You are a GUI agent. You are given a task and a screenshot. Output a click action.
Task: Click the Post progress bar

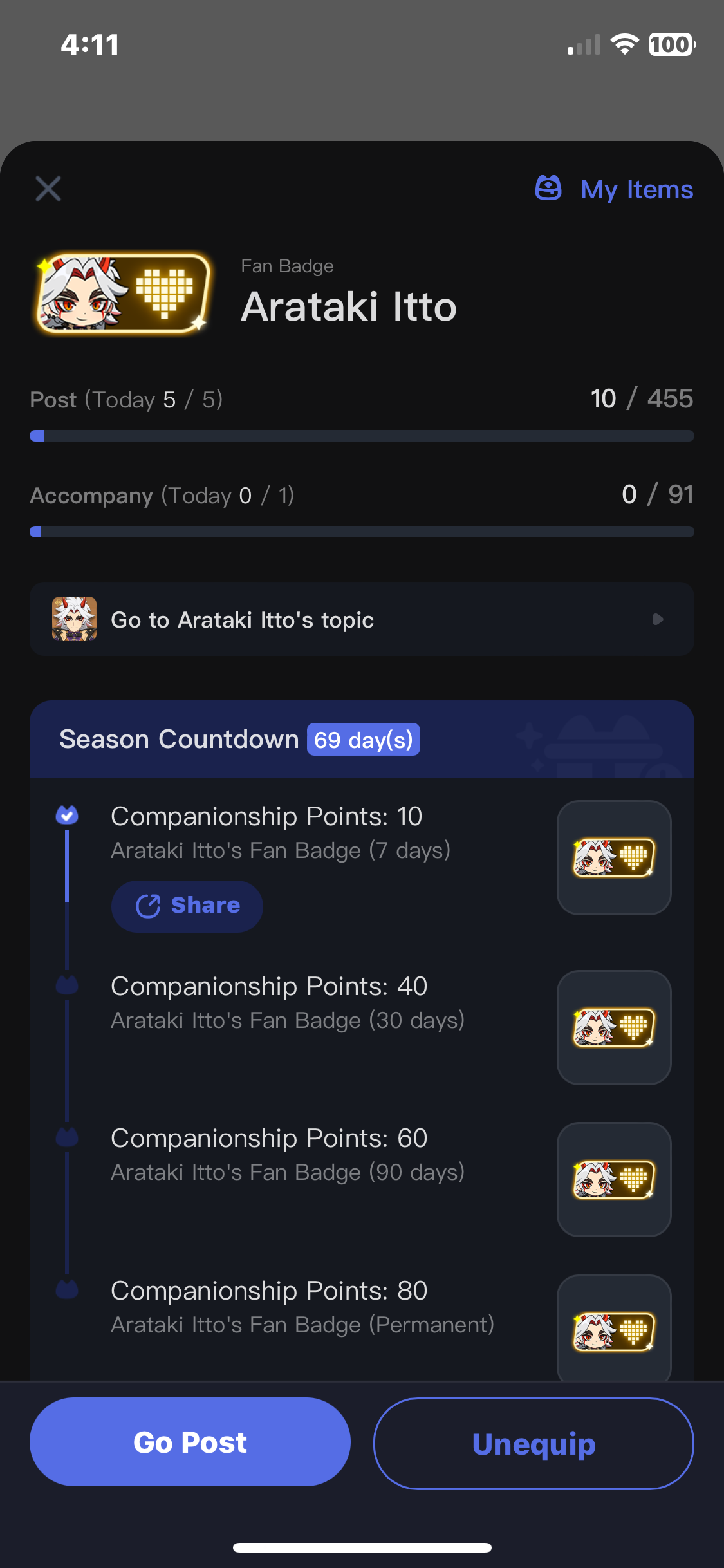(x=362, y=436)
